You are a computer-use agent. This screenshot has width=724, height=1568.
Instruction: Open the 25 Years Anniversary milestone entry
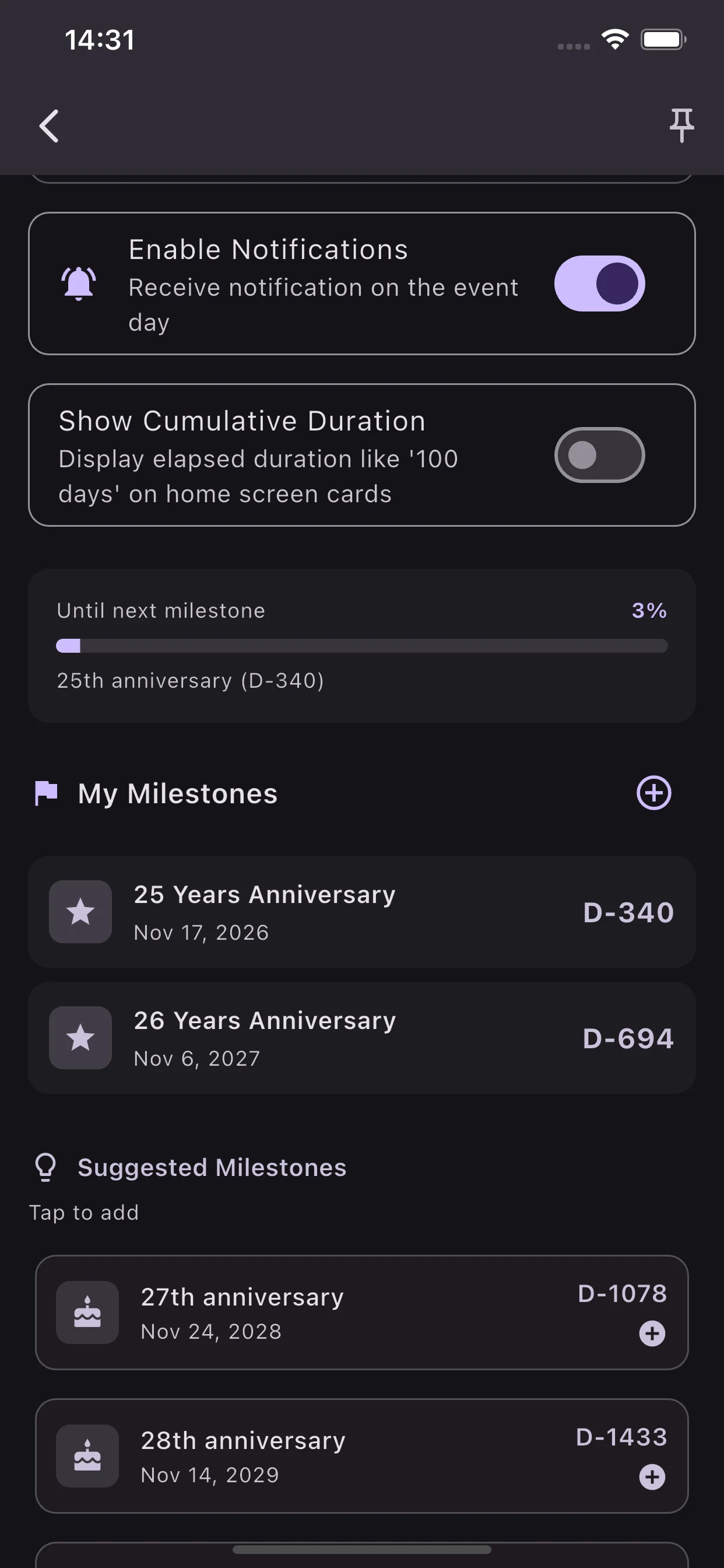(x=361, y=911)
